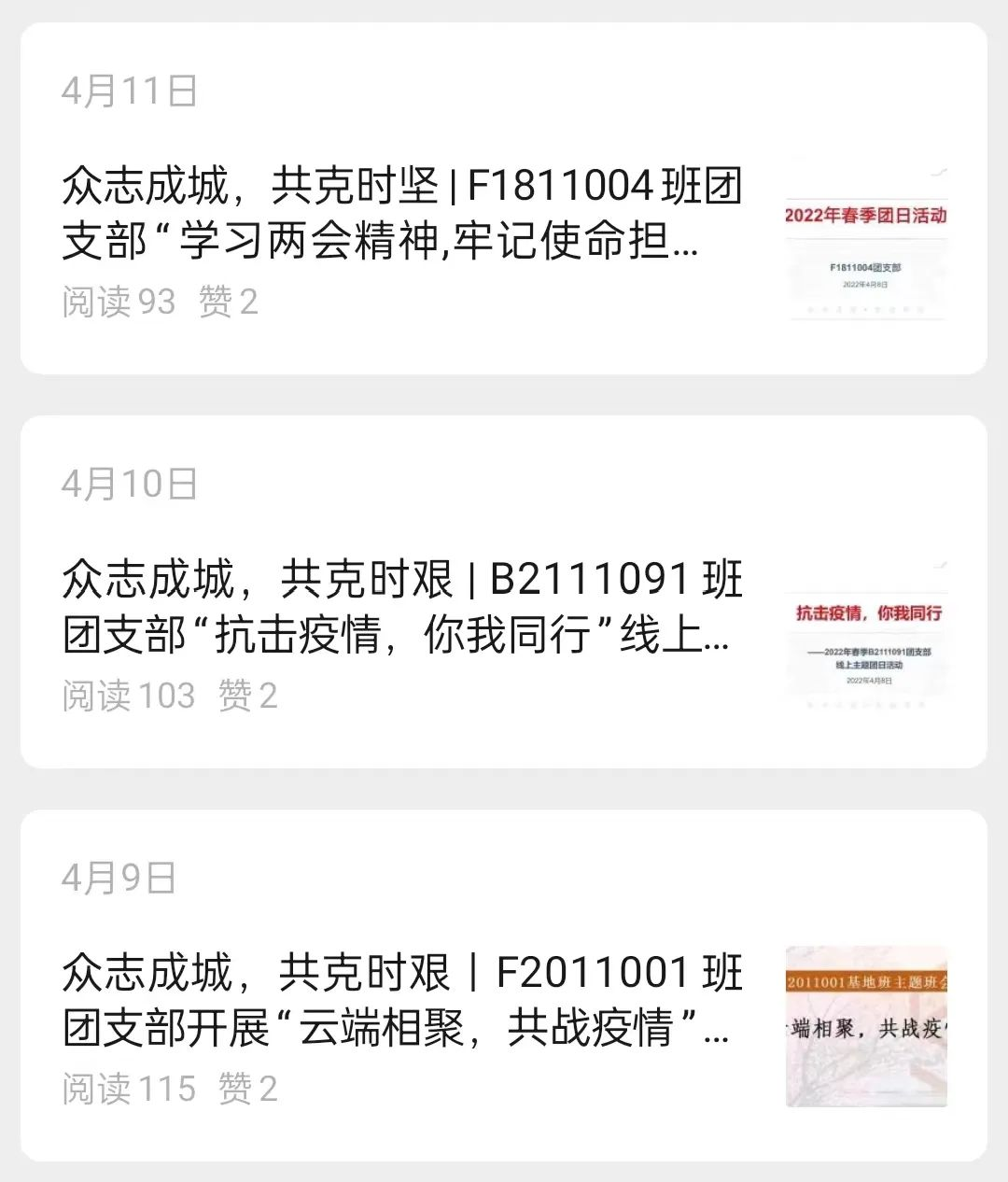Viewport: 1008px width, 1182px height.
Task: Click the 阅读 115 read counter
Action: (x=124, y=1088)
